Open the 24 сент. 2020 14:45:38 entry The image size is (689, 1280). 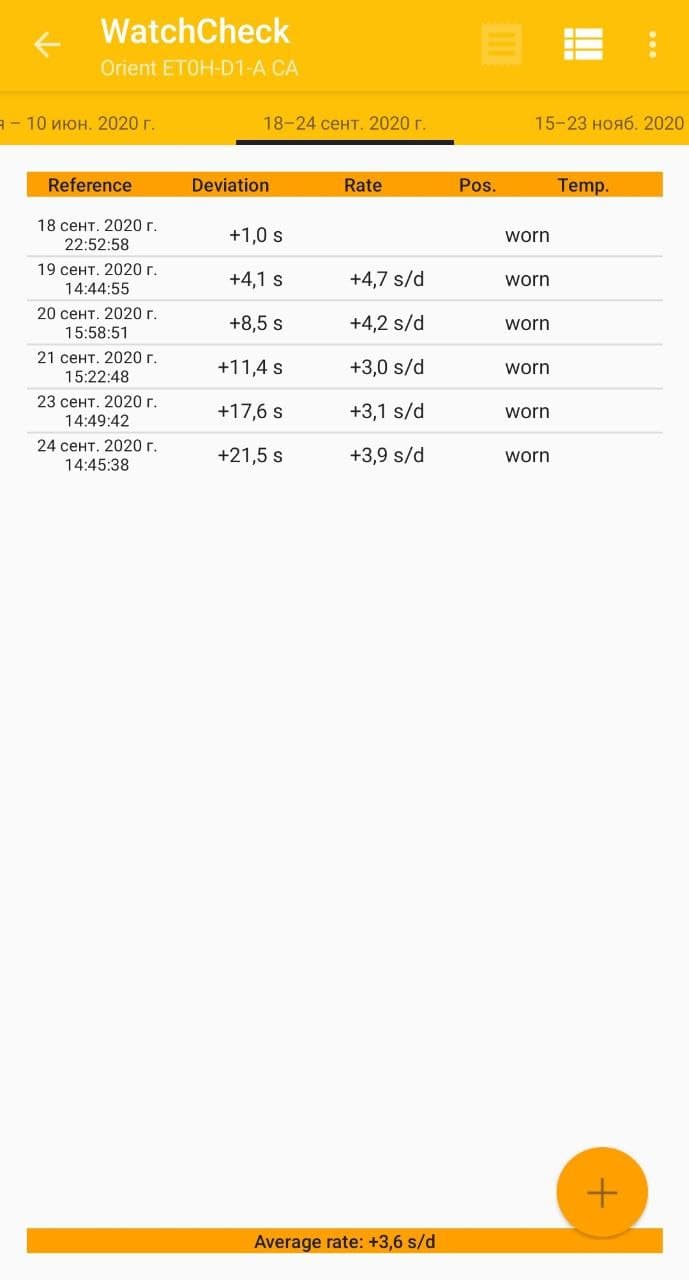(344, 455)
